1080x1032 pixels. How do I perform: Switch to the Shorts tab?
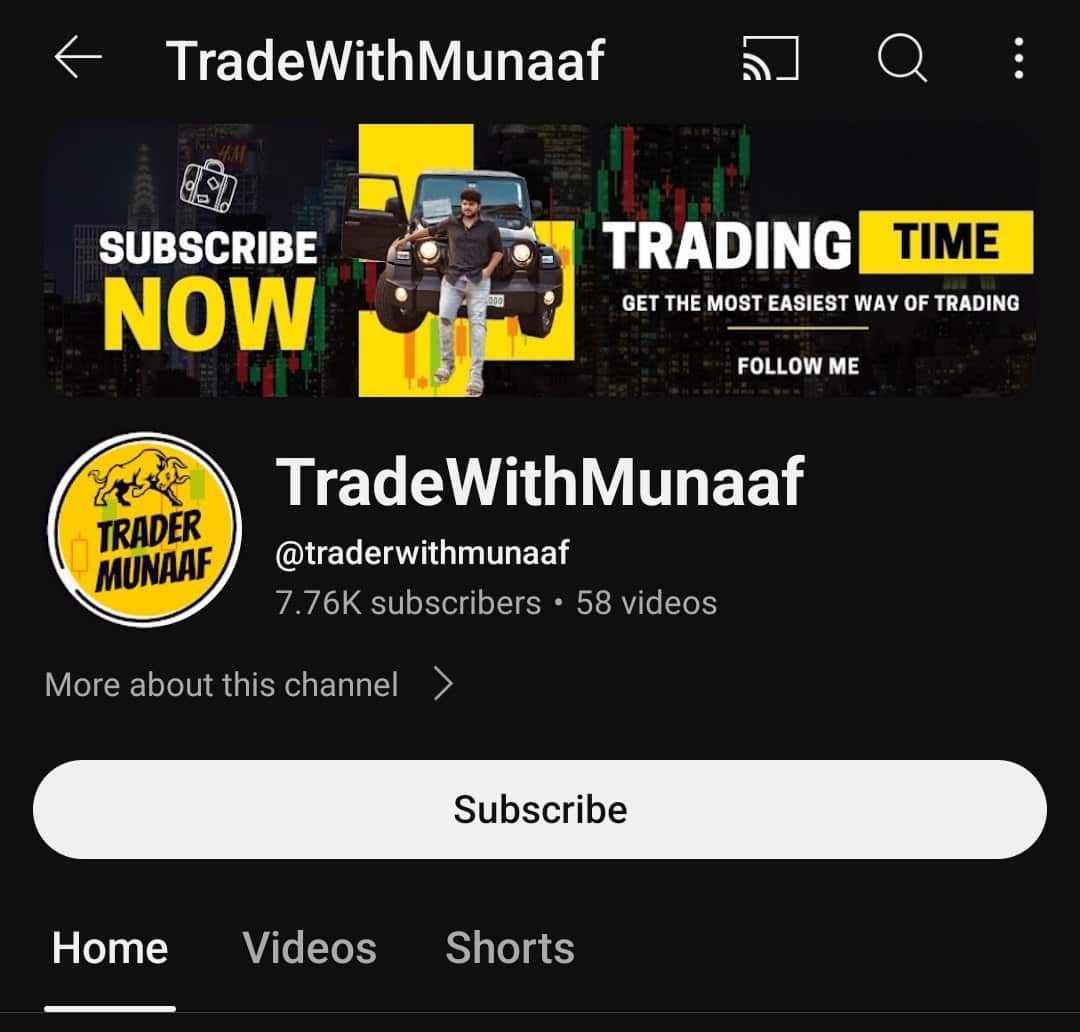point(510,948)
